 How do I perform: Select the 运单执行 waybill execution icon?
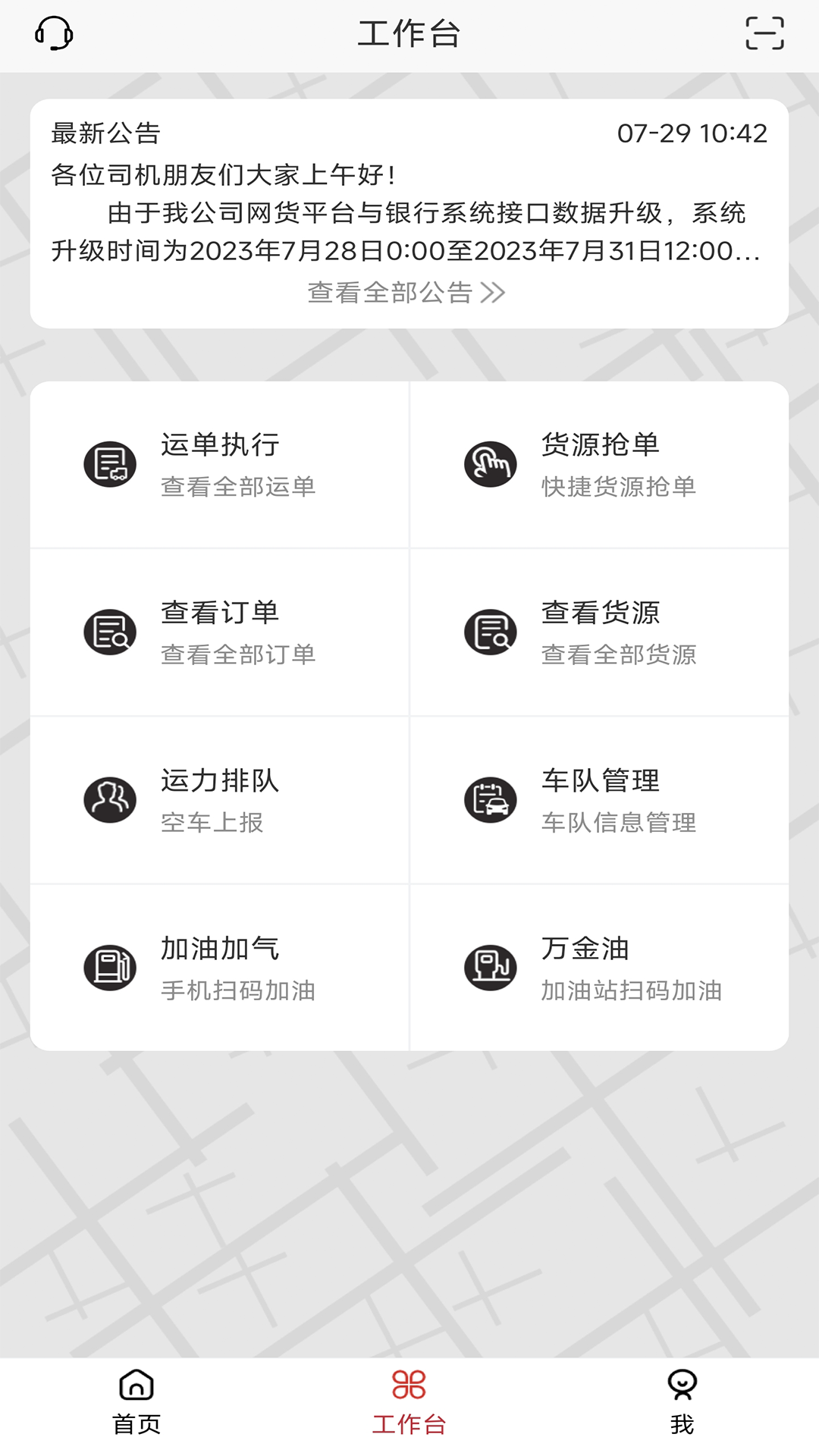108,463
